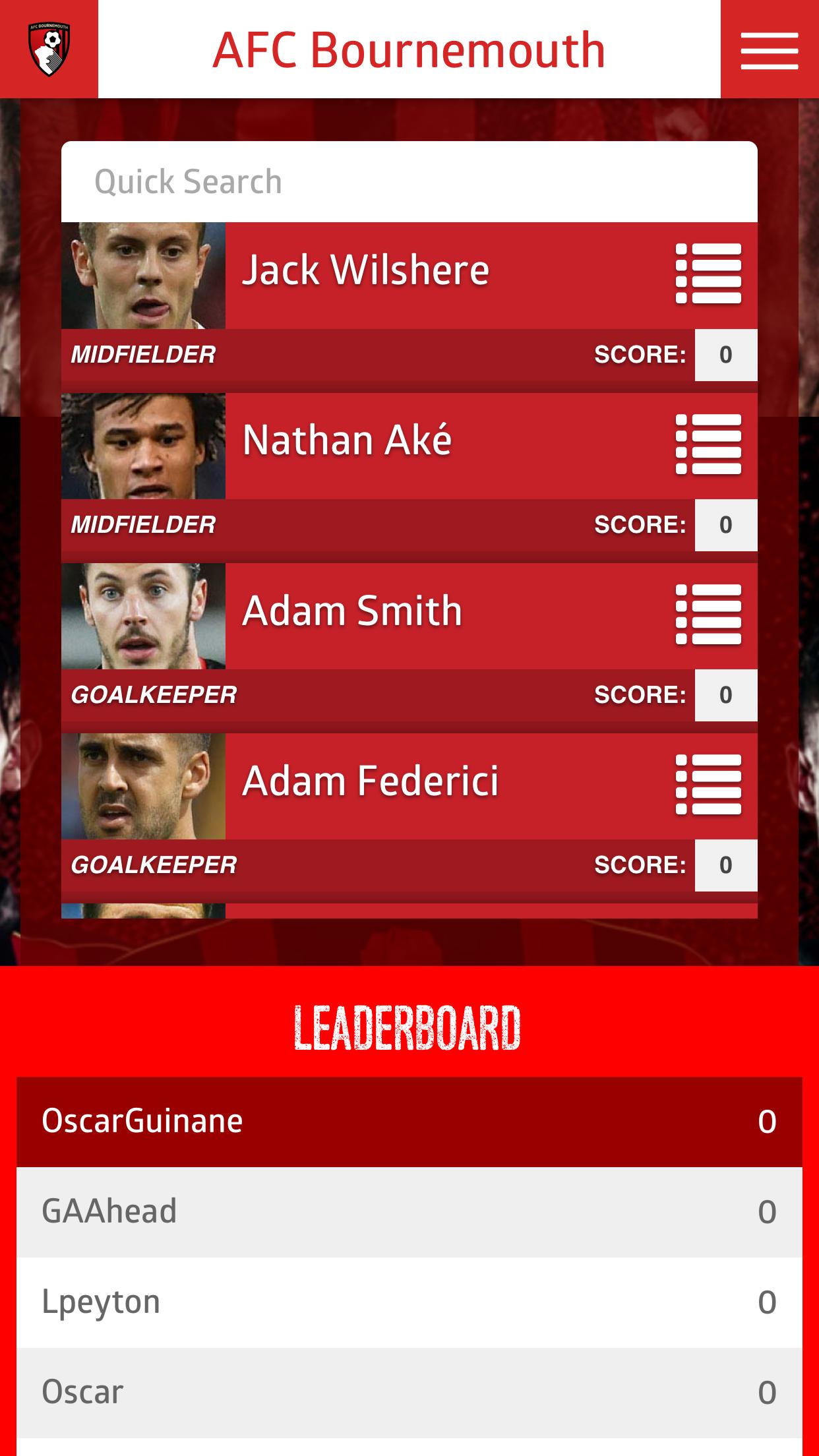819x1456 pixels.
Task: Open Lpeyton leaderboard entry
Action: pyautogui.click(x=409, y=1302)
